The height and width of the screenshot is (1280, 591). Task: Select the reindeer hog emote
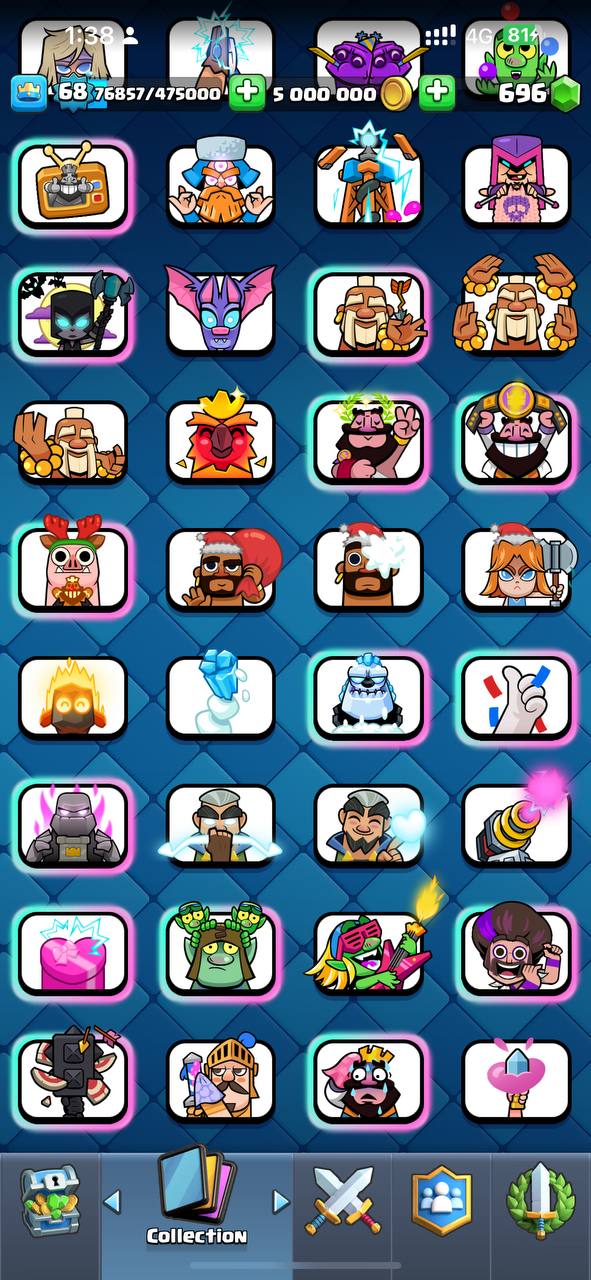pos(73,567)
